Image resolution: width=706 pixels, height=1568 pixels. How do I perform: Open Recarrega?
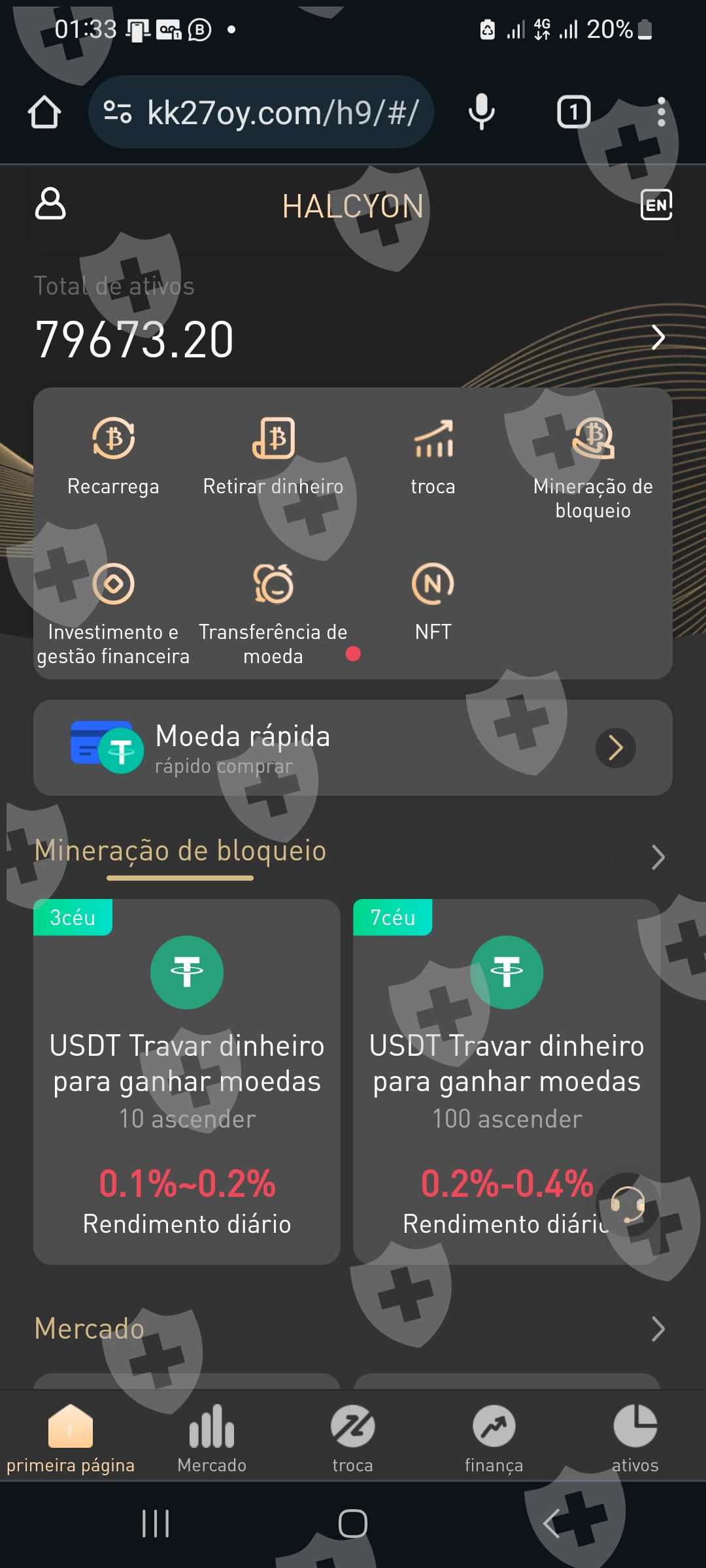coord(113,457)
